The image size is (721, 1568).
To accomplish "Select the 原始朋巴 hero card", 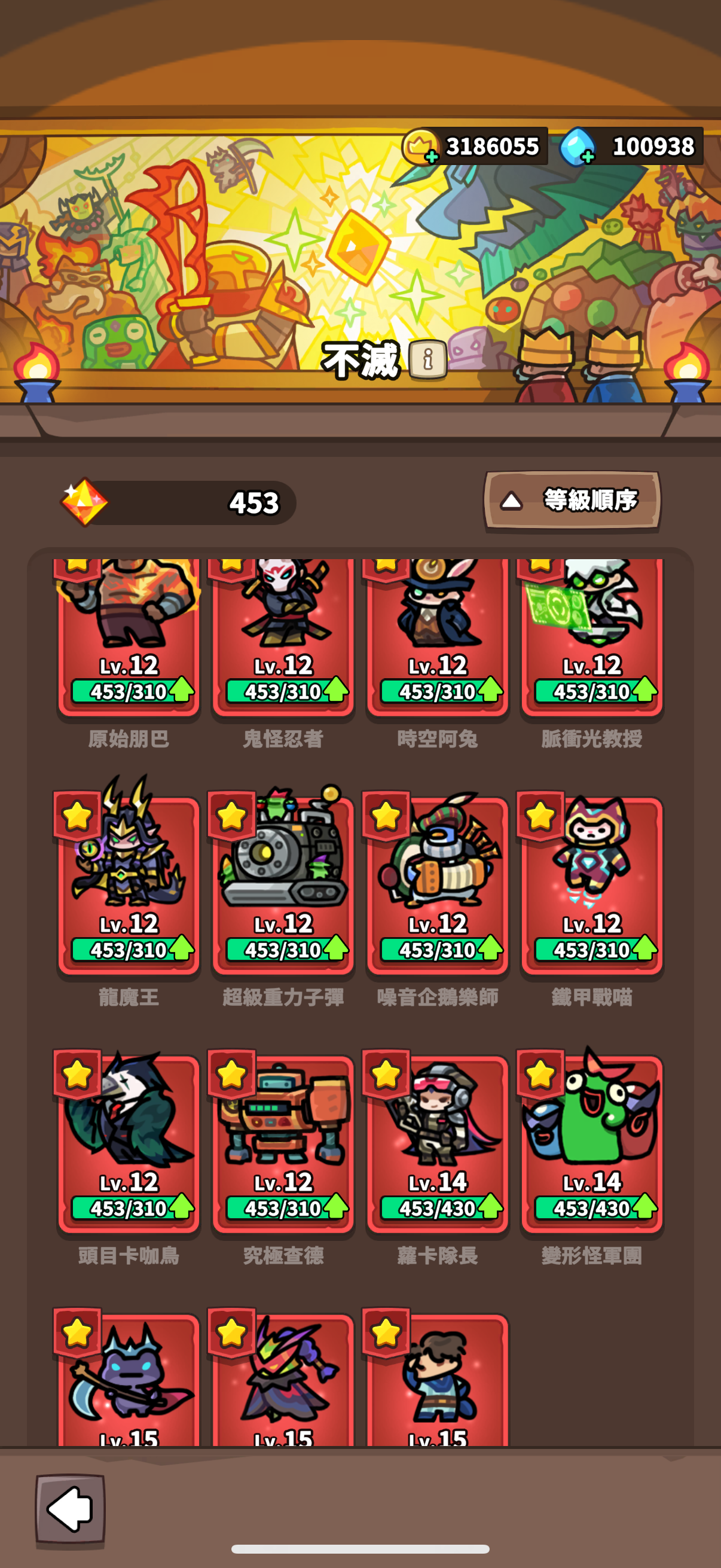I will coord(129,636).
